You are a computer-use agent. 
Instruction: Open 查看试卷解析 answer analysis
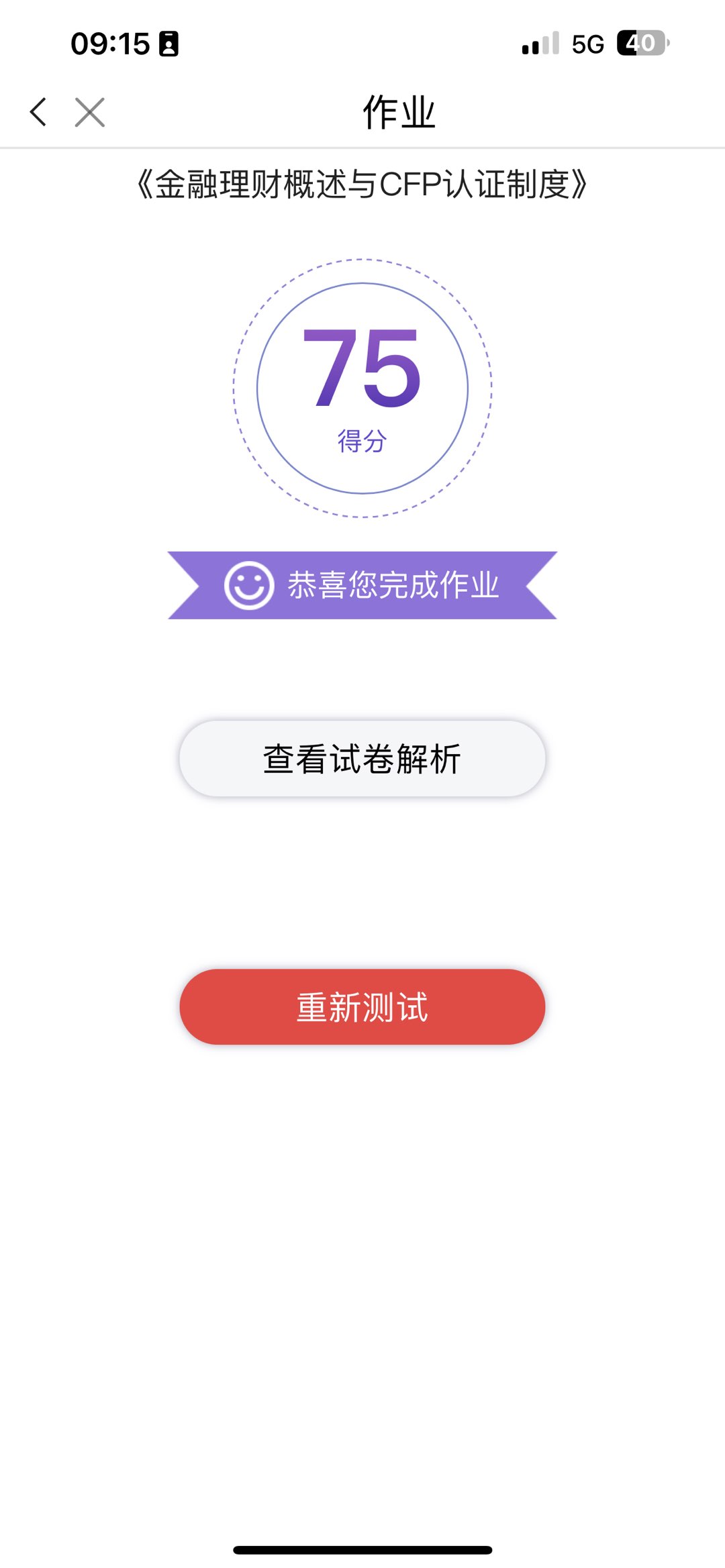[x=362, y=759]
